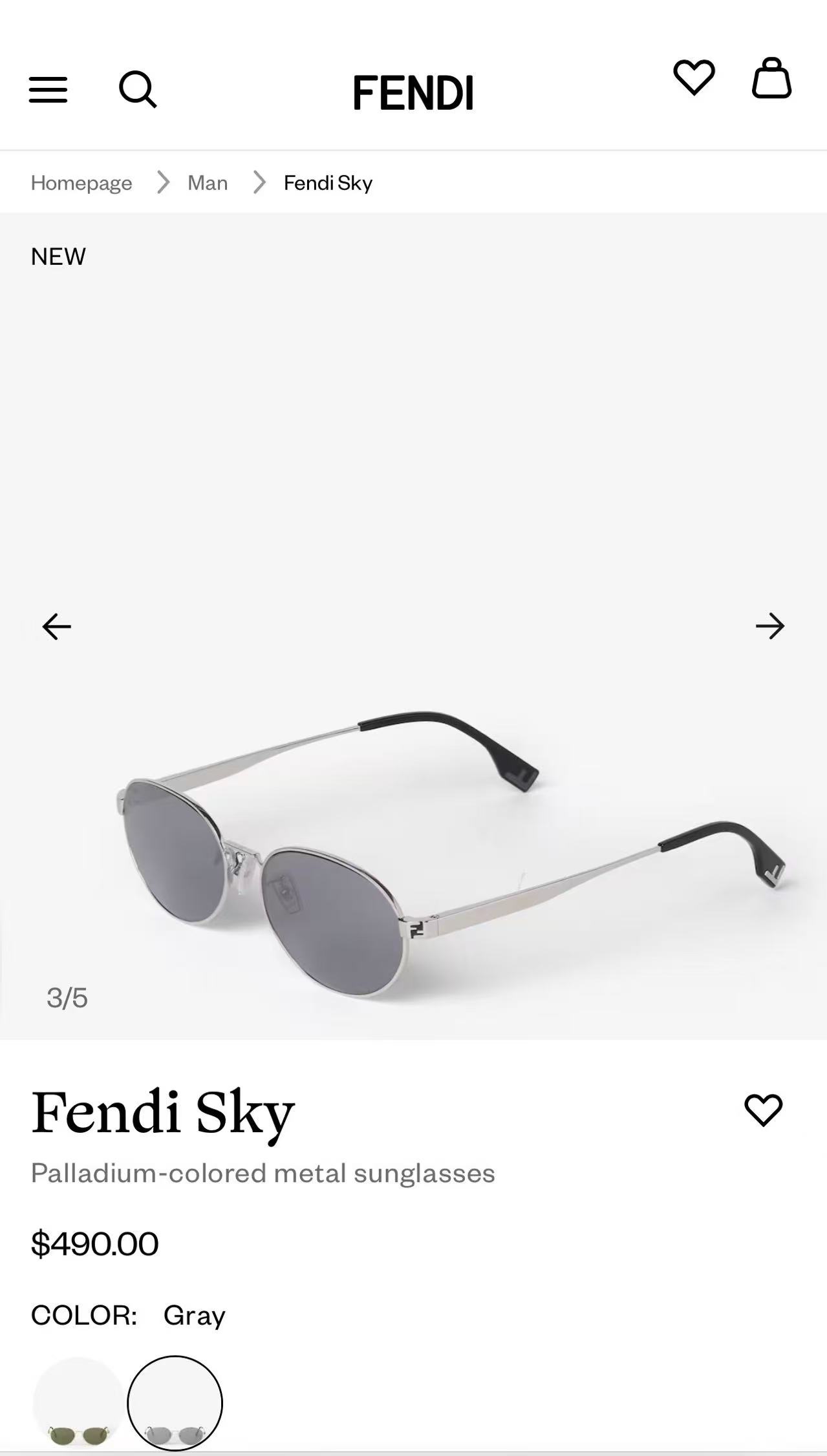Expand the chevron between Man and Fendi Sky
827x1456 pixels.
(x=258, y=182)
